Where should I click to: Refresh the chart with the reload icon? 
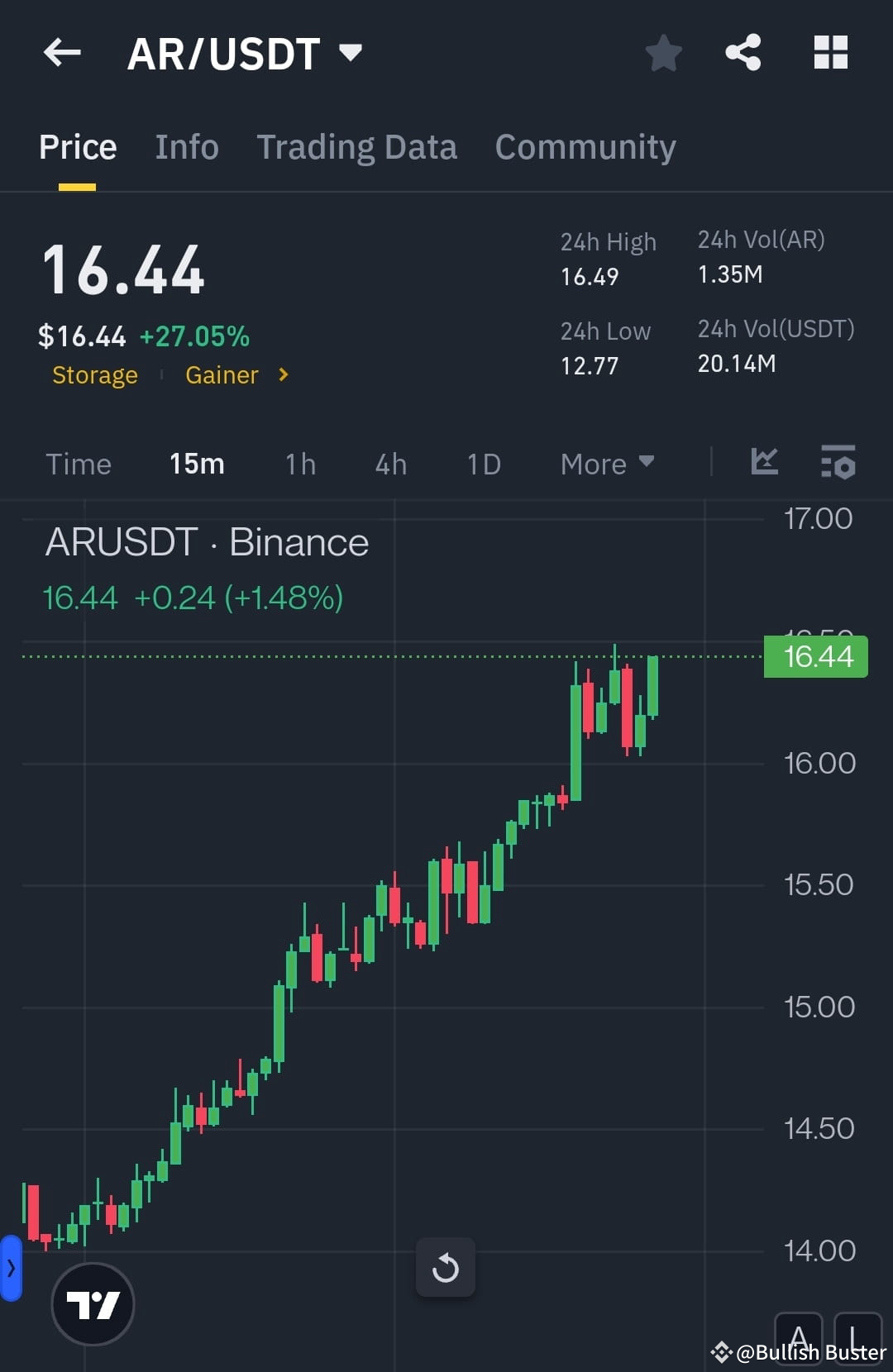[x=446, y=1267]
